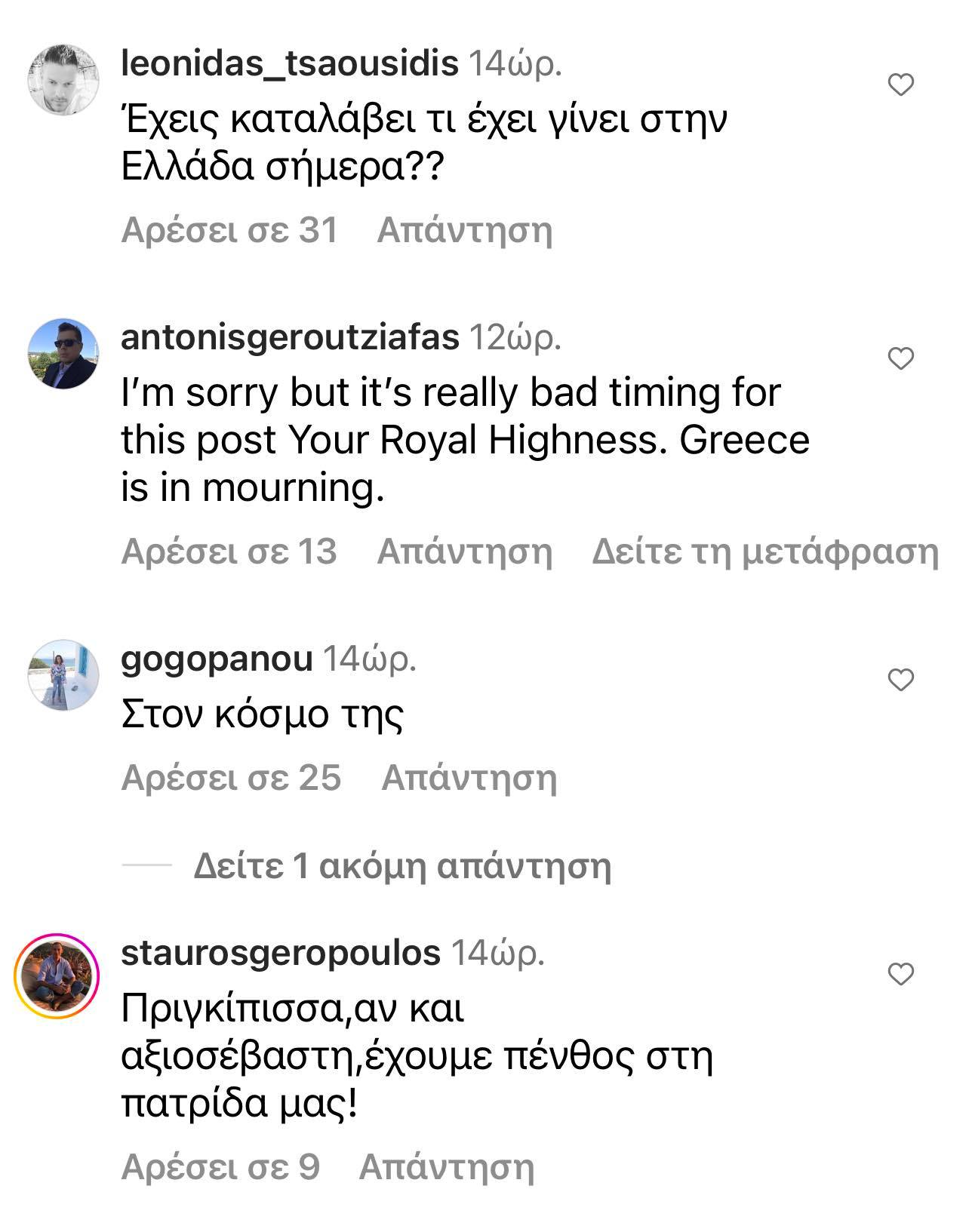This screenshot has height=1232, width=969.
Task: Open leonidas_tsaousidis's profile picture
Action: 63,79
